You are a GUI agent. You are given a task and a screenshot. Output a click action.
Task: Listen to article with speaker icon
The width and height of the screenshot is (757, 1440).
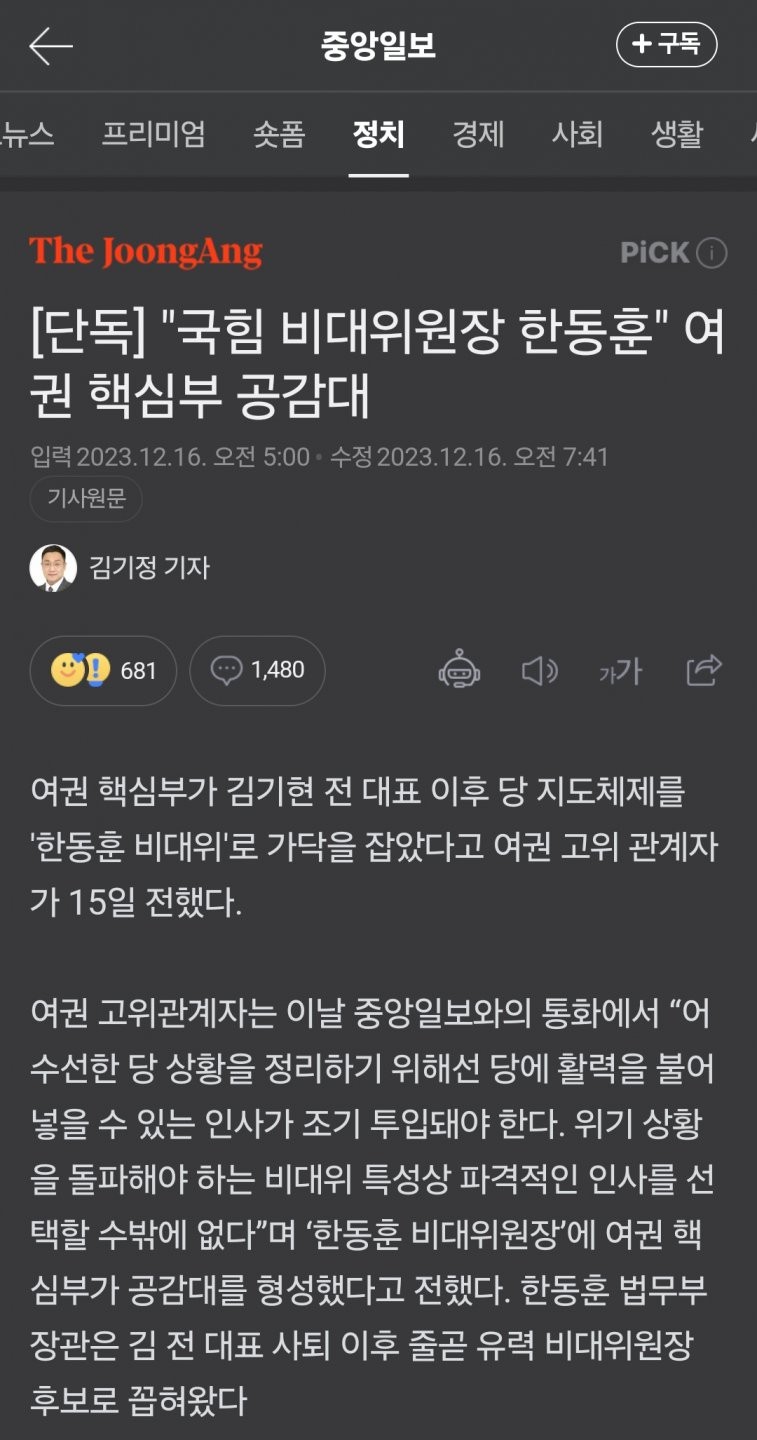tap(539, 670)
